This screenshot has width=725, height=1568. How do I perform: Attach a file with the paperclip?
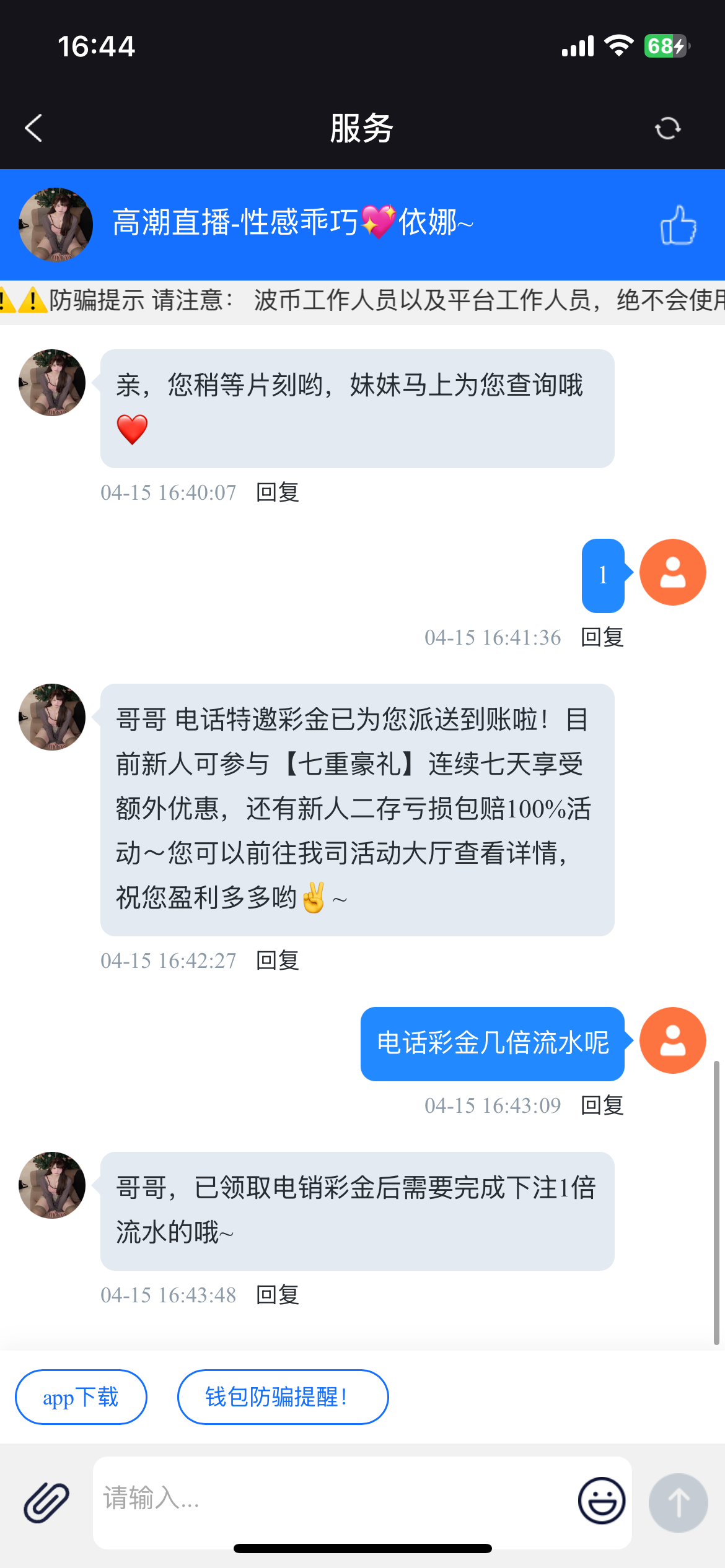(x=46, y=1502)
